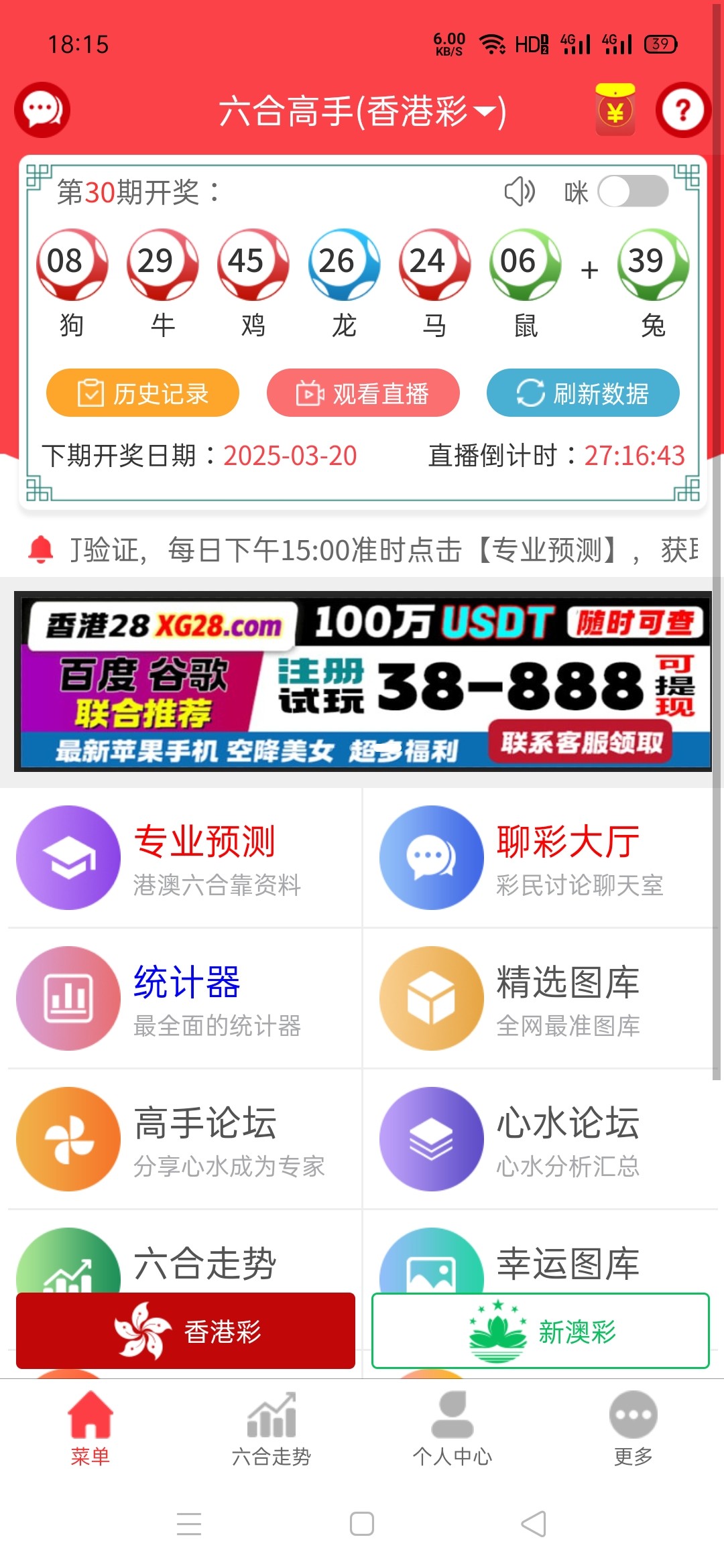Image resolution: width=724 pixels, height=1568 pixels.
Task: Open 高手论坛 forum
Action: click(x=181, y=1139)
